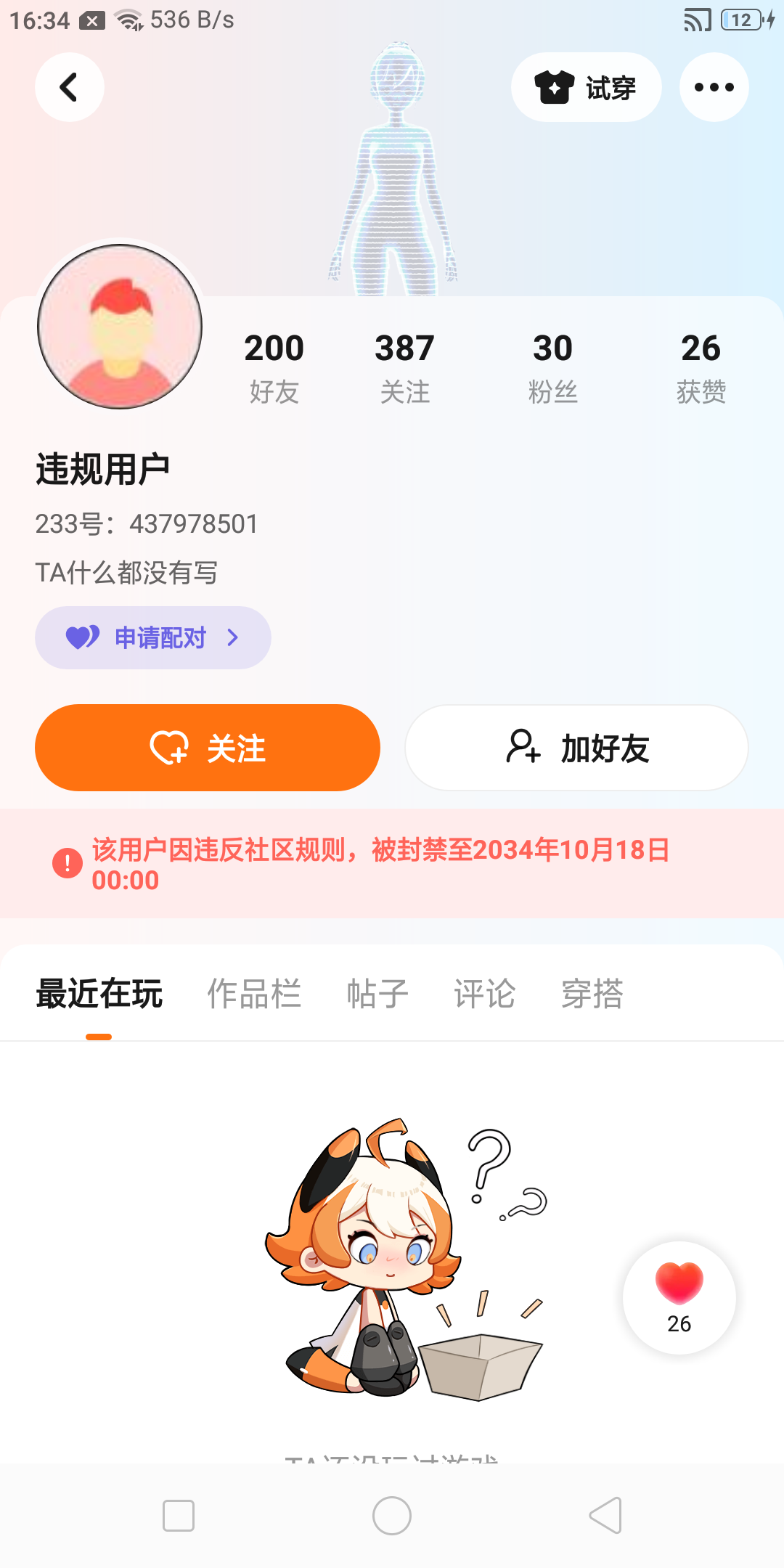Go back using the top-left arrow

pos(70,87)
